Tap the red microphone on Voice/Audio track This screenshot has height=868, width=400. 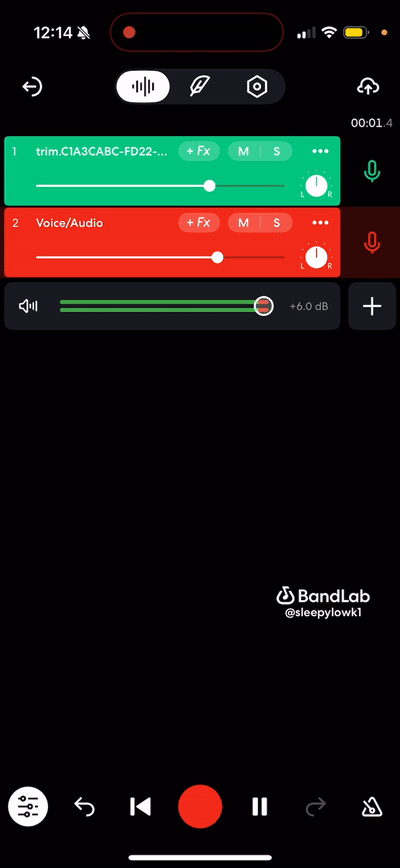(372, 242)
